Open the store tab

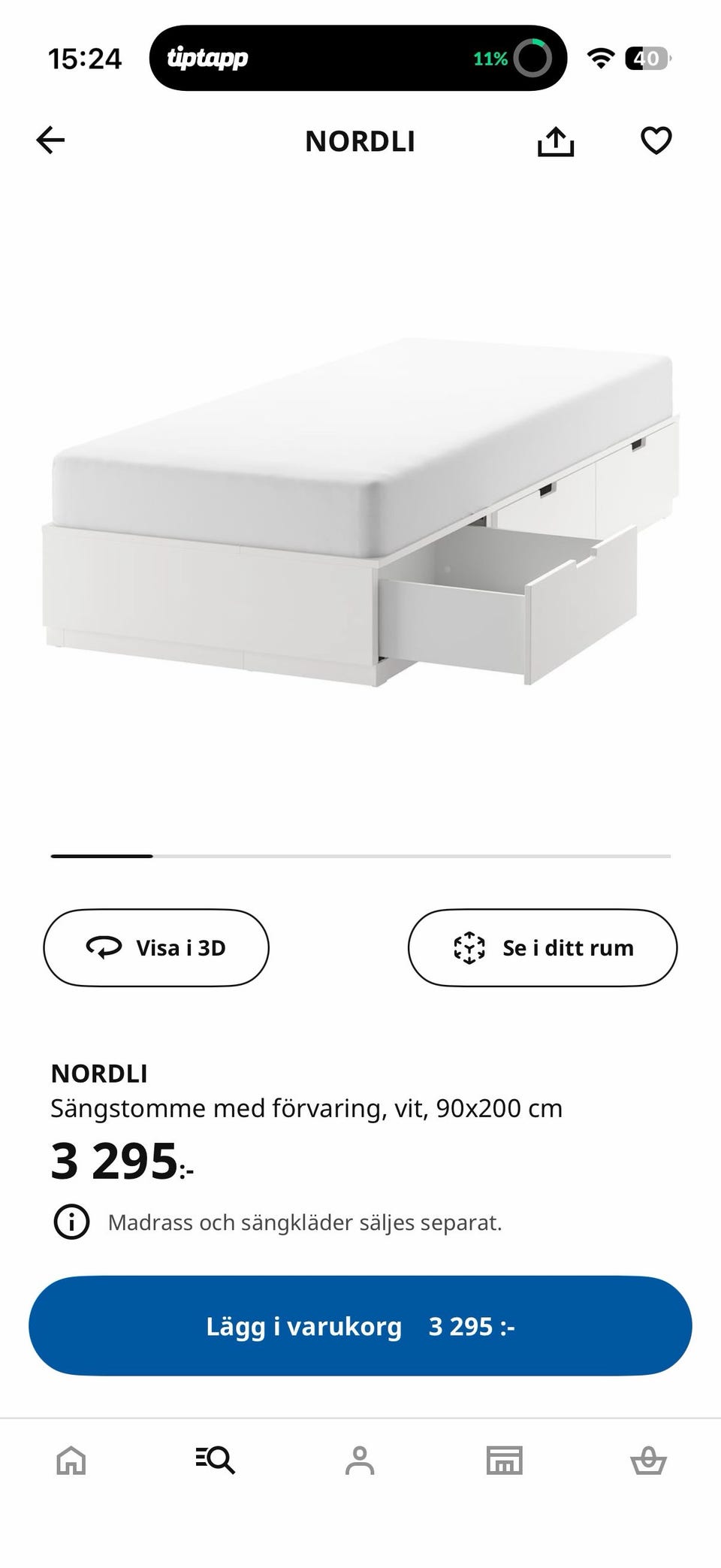[504, 1461]
